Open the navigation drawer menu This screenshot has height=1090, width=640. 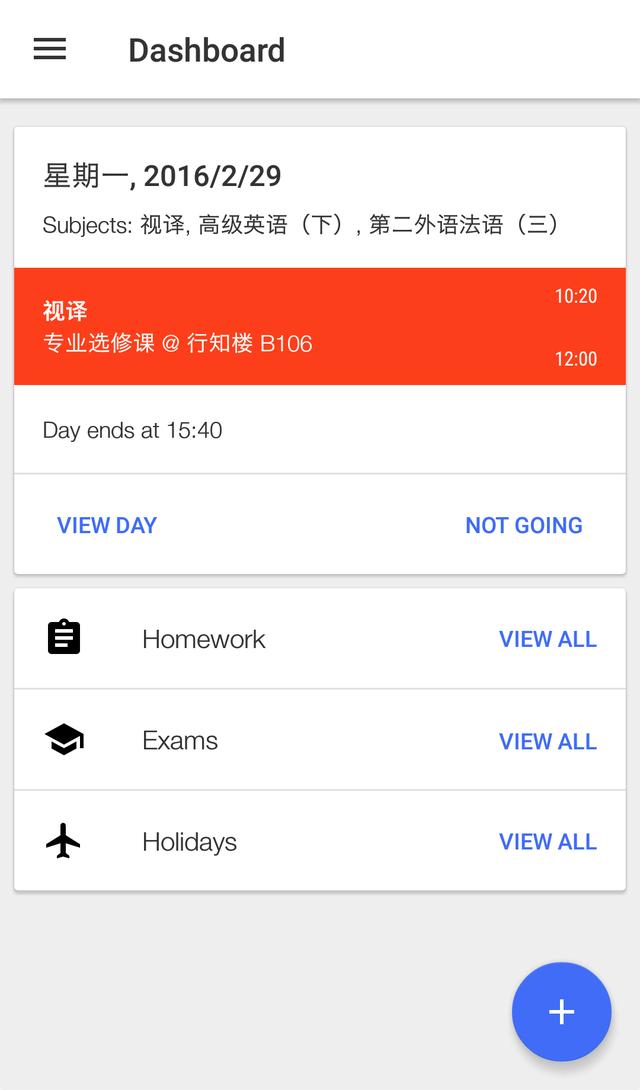tap(50, 49)
